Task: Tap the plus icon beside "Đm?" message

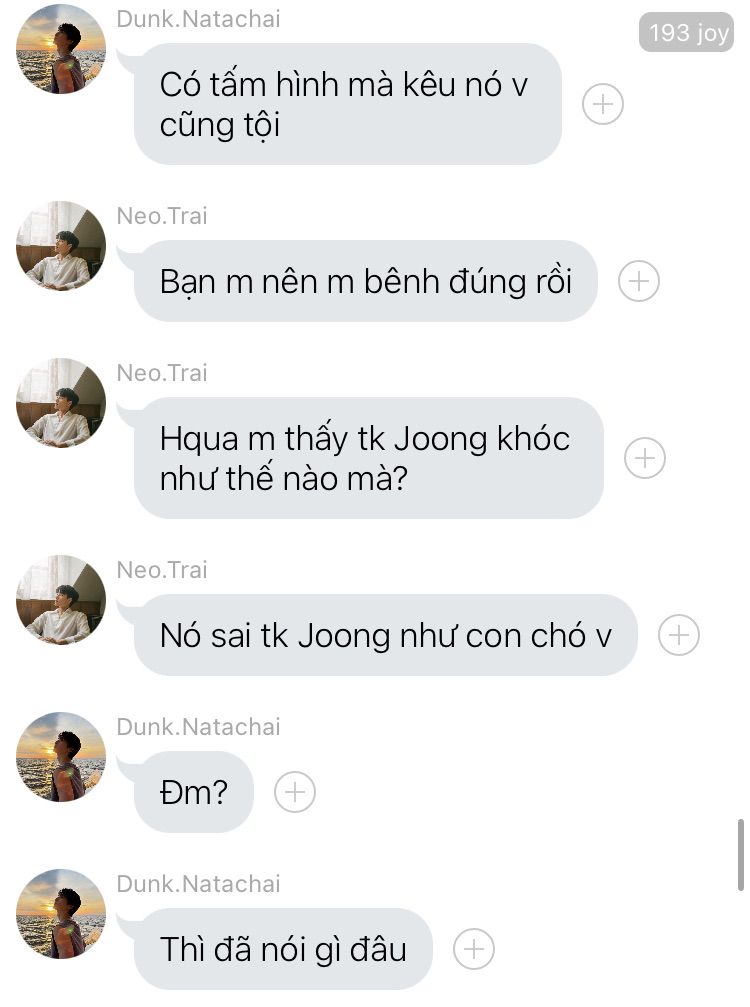Action: pyautogui.click(x=295, y=792)
